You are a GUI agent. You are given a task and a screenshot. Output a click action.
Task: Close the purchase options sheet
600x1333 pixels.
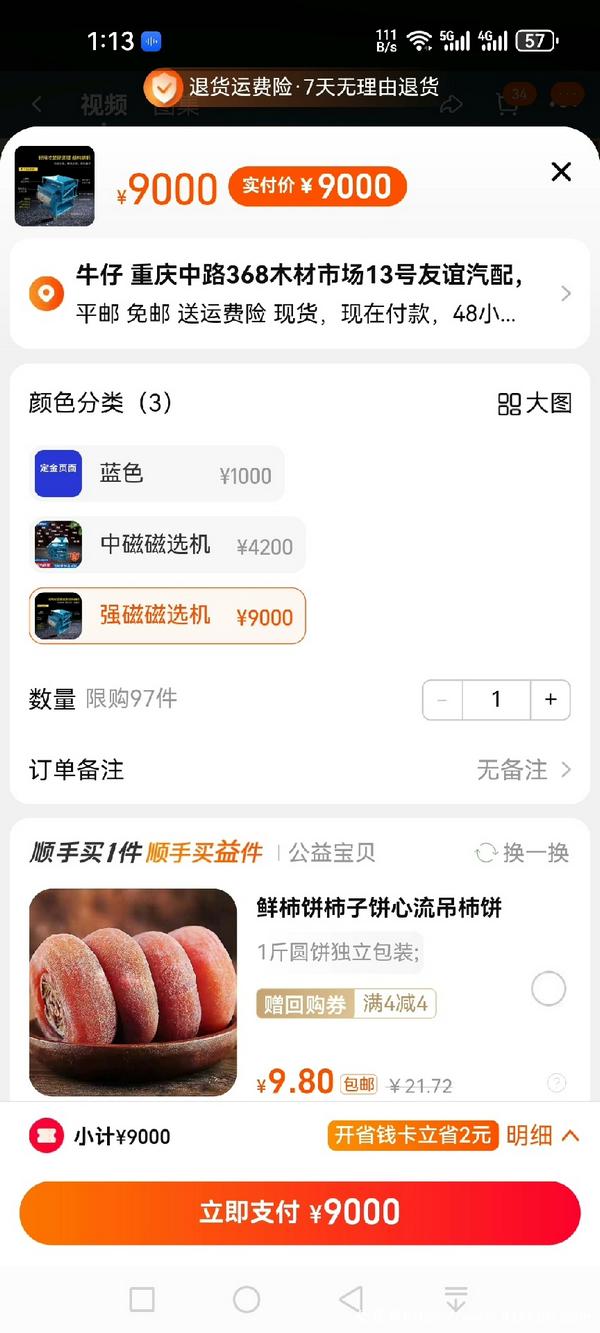coord(561,172)
